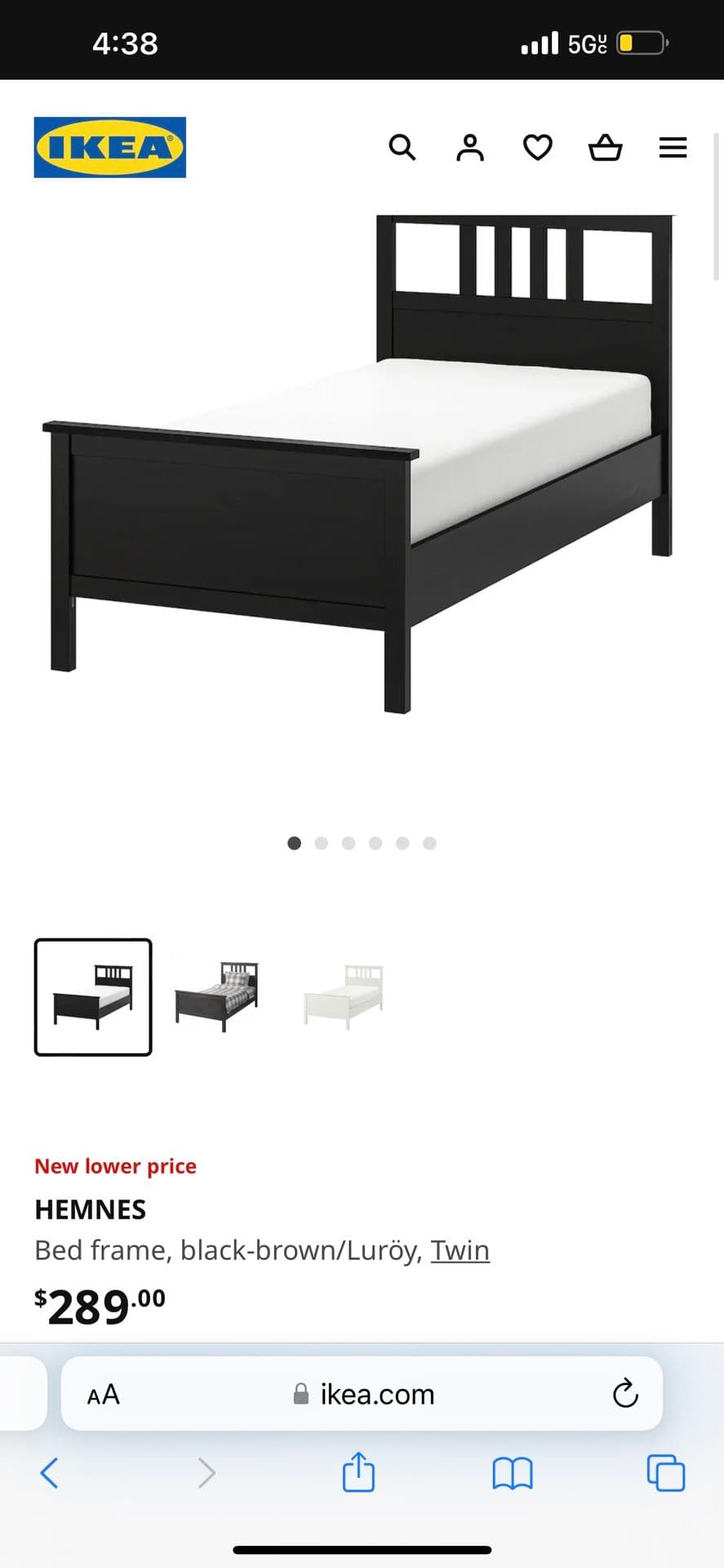
Task: Open the hamburger menu
Action: click(x=673, y=148)
